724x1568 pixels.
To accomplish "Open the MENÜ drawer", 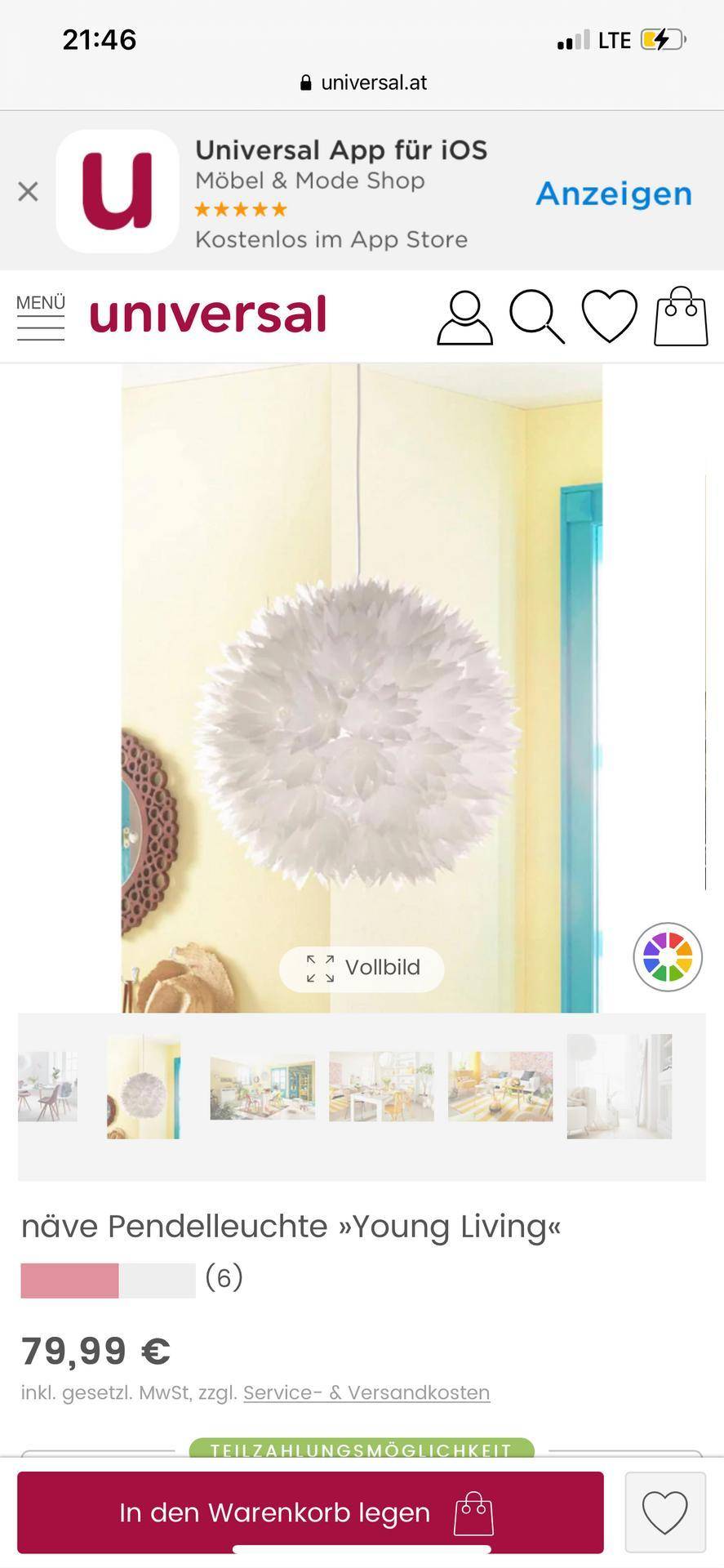I will (41, 317).
